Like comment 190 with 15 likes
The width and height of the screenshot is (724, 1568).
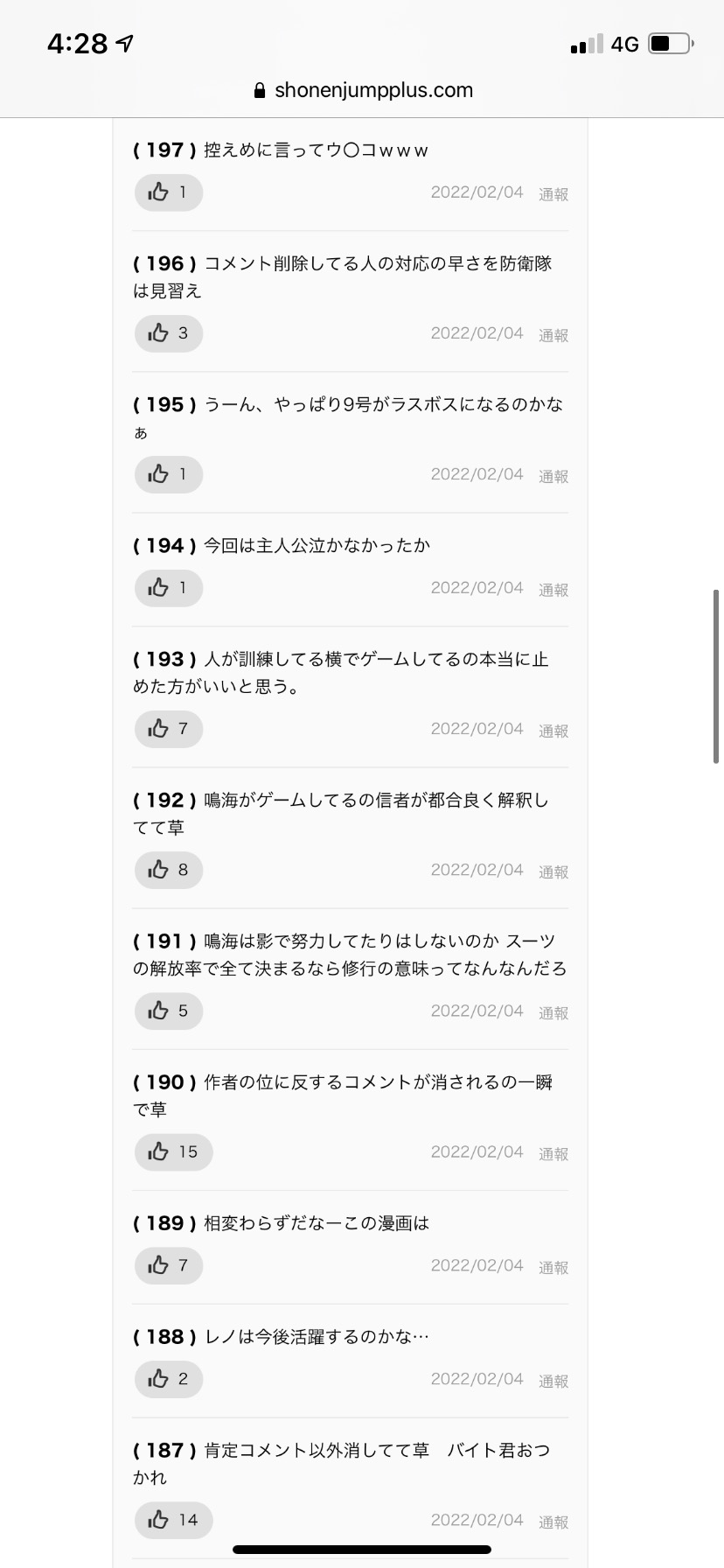pyautogui.click(x=173, y=1151)
